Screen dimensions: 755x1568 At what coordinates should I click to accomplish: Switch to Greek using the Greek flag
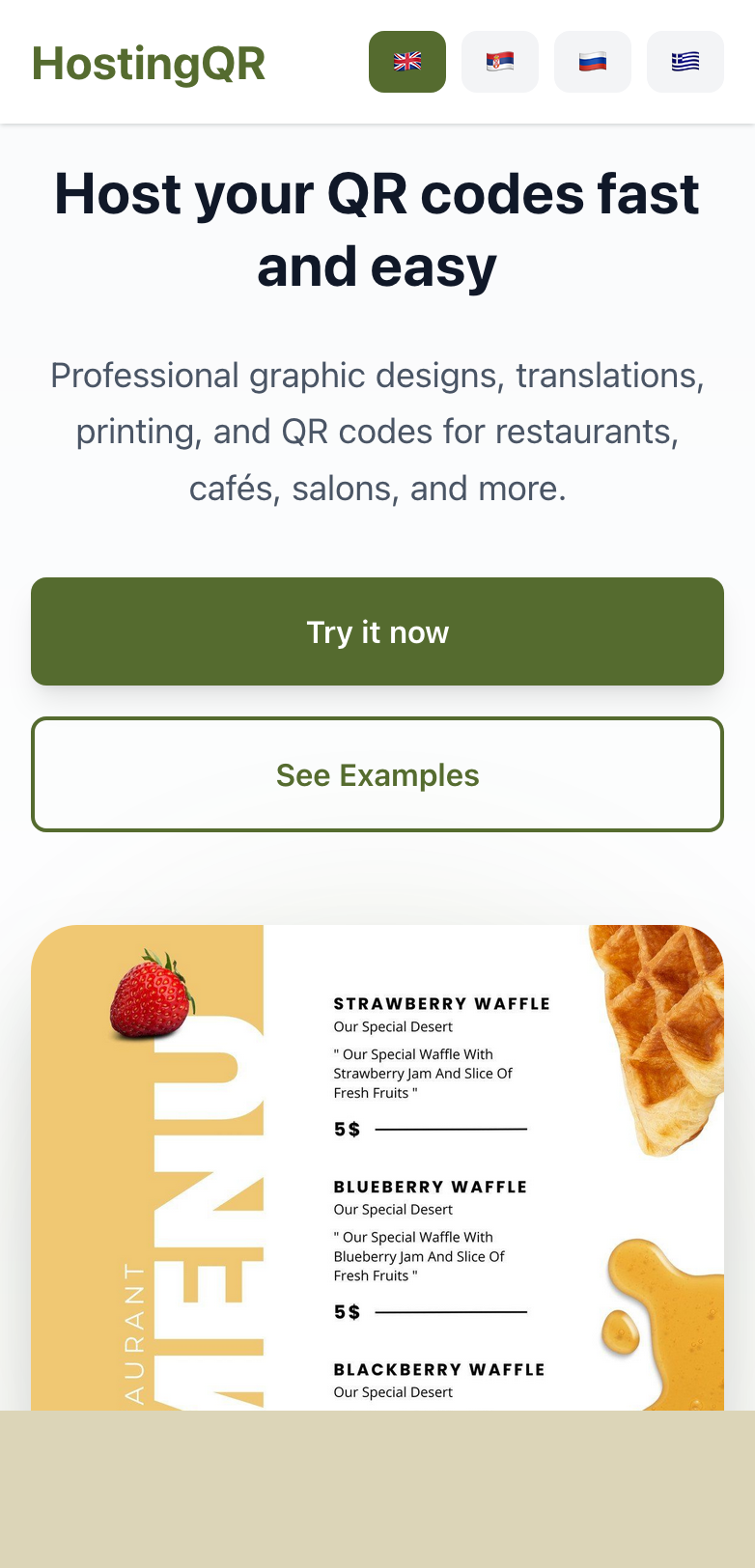point(685,62)
